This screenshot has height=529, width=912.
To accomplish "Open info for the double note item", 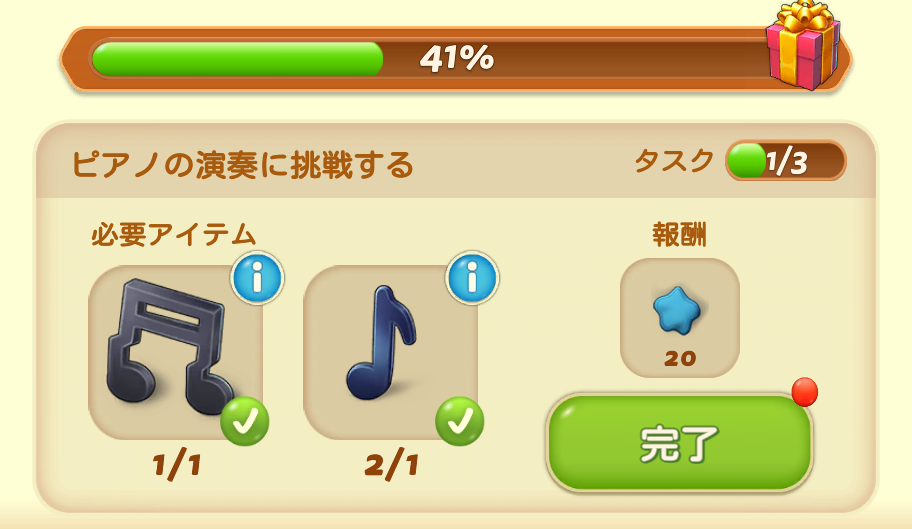I will pos(257,279).
